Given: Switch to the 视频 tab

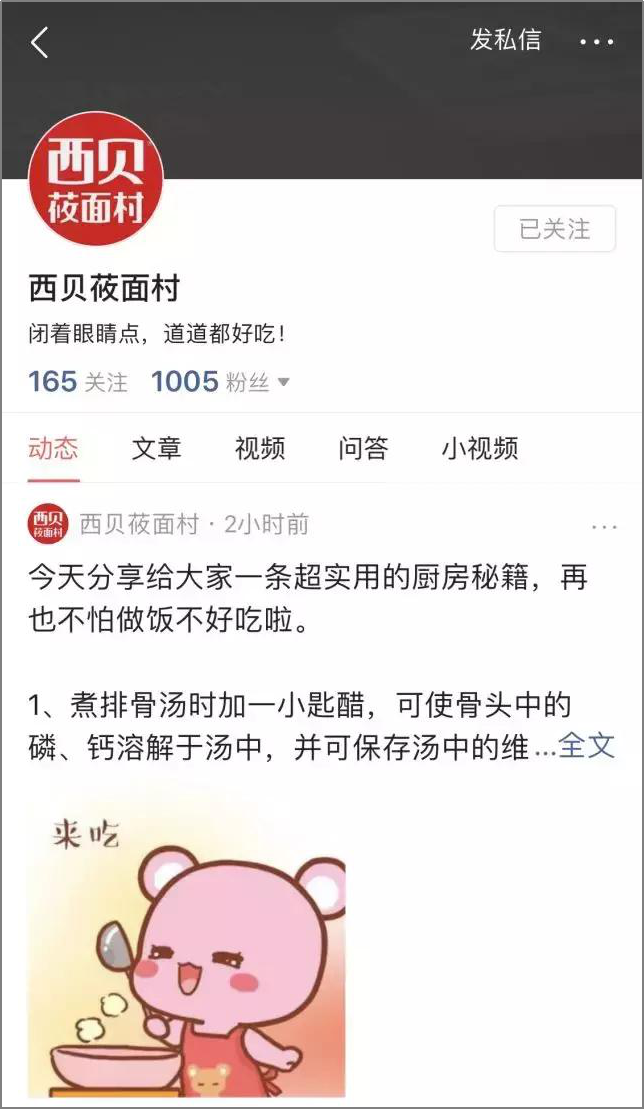Looking at the screenshot, I should [260, 448].
